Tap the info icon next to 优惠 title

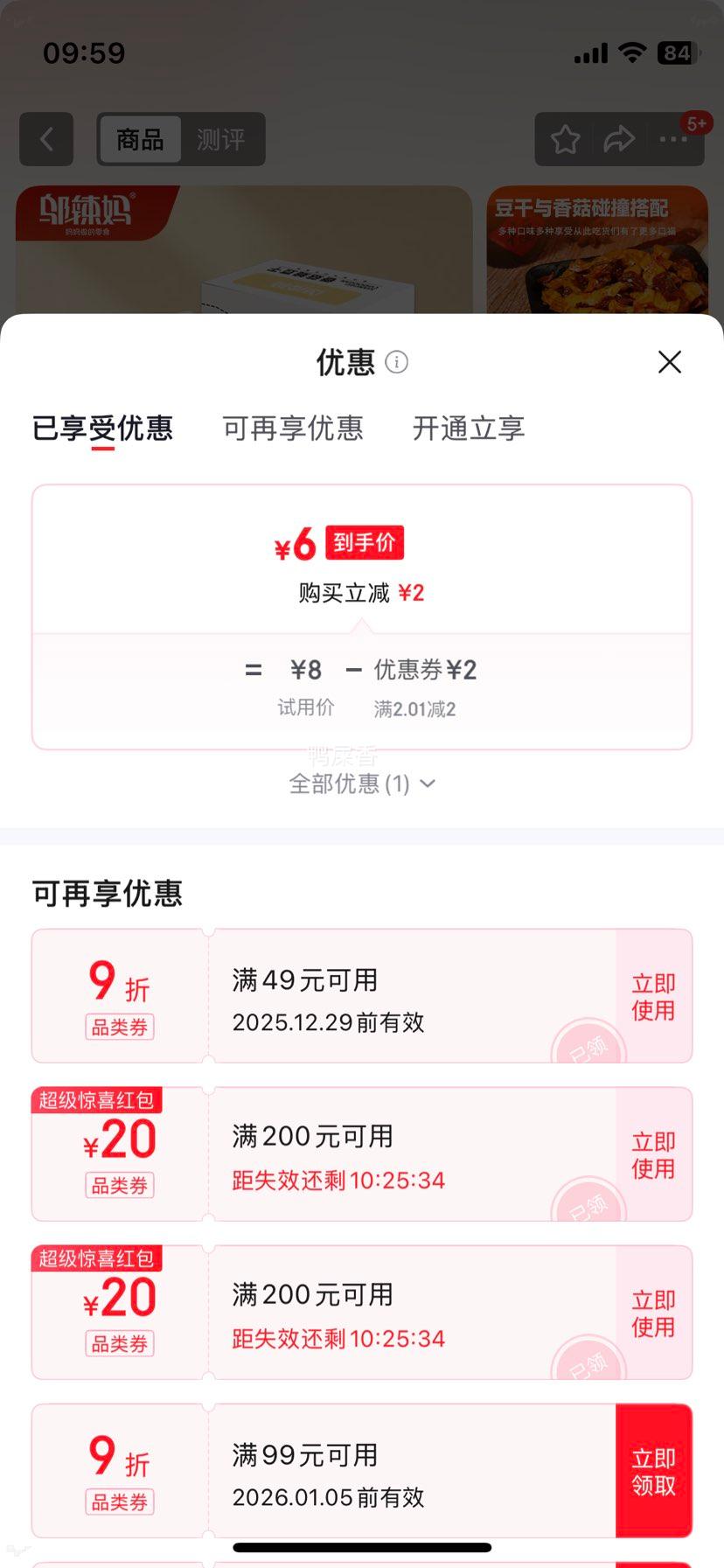[395, 362]
